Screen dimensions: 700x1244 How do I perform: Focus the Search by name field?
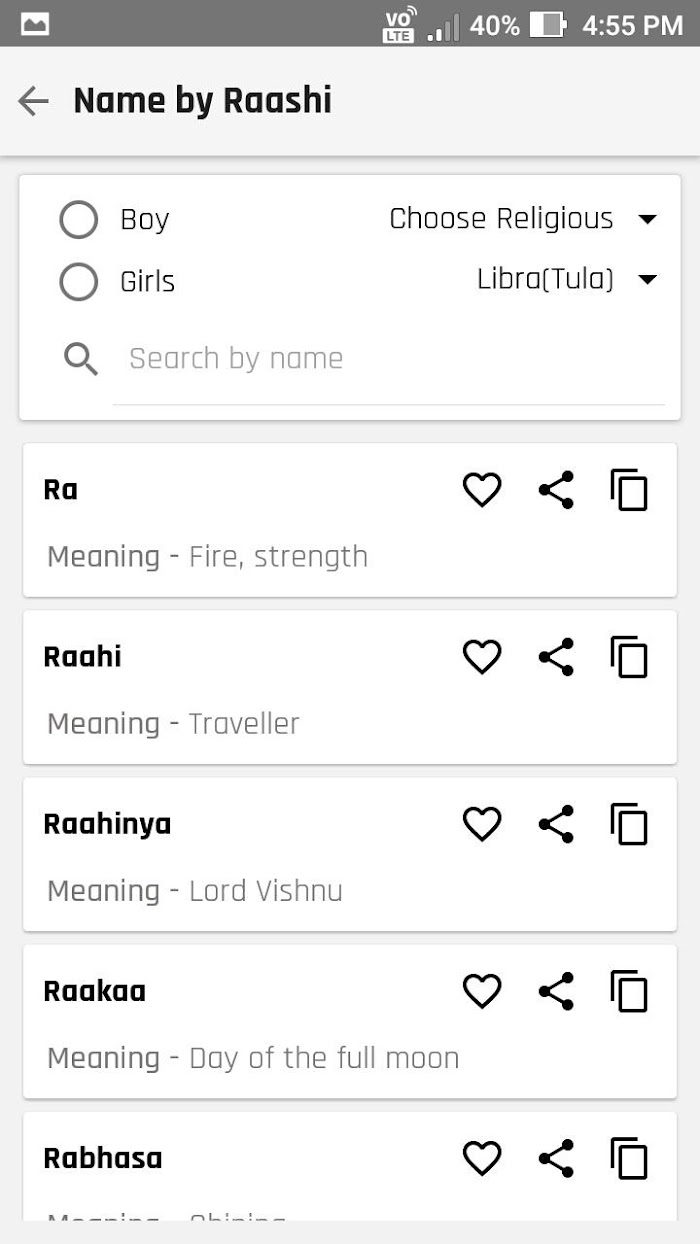[389, 359]
